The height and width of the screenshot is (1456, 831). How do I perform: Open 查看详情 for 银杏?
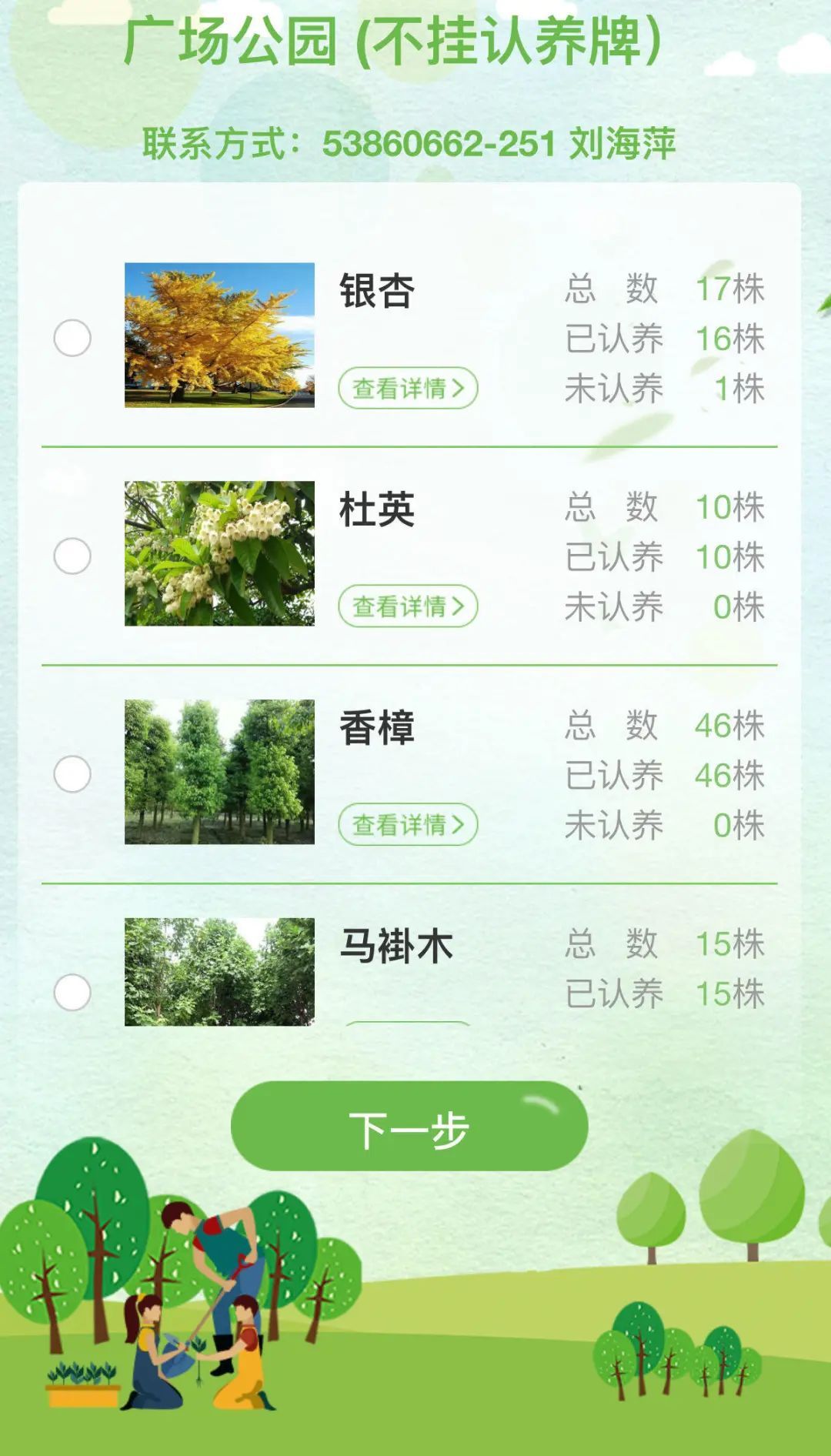408,388
